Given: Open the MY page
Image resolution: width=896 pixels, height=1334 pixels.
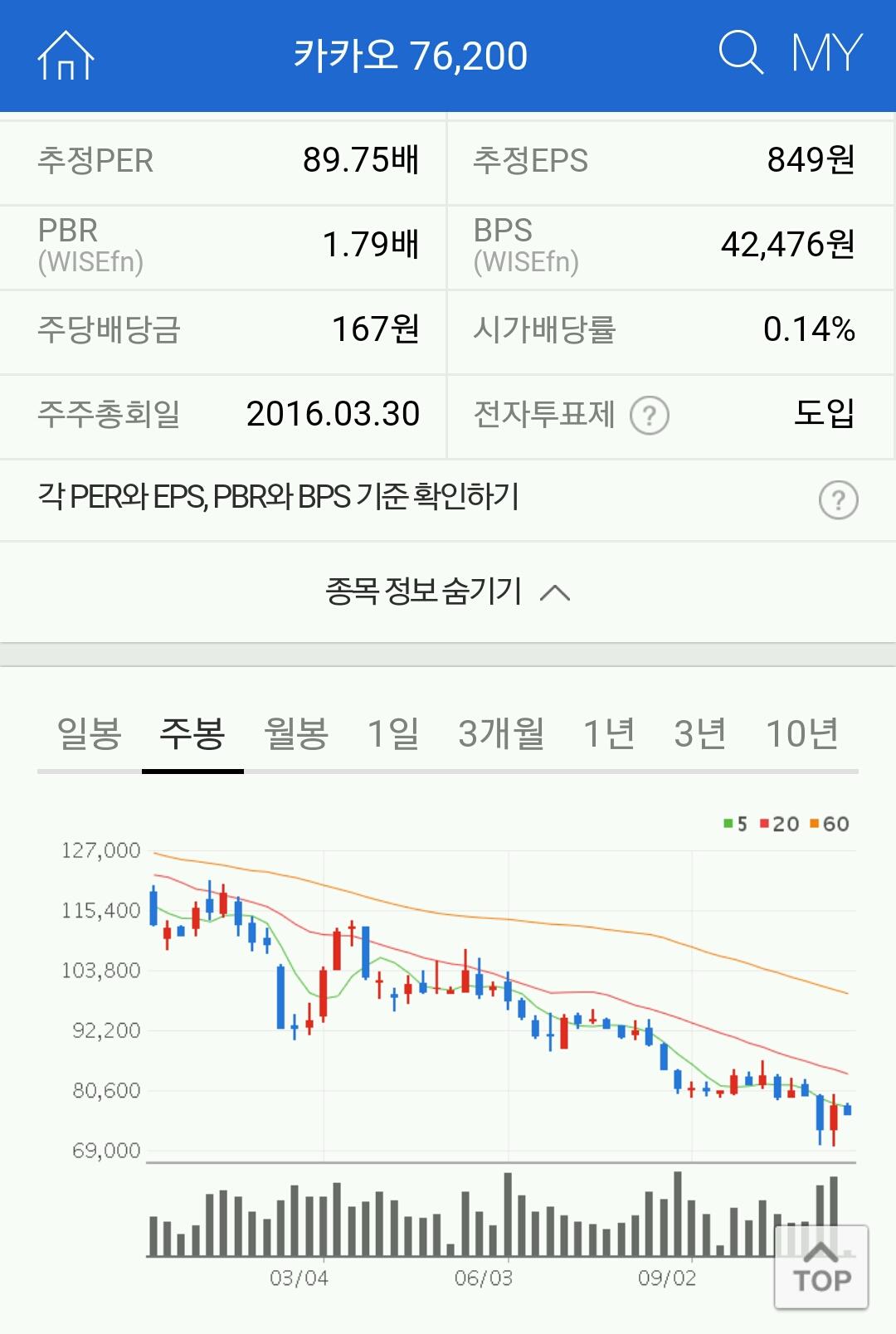Looking at the screenshot, I should [826, 54].
